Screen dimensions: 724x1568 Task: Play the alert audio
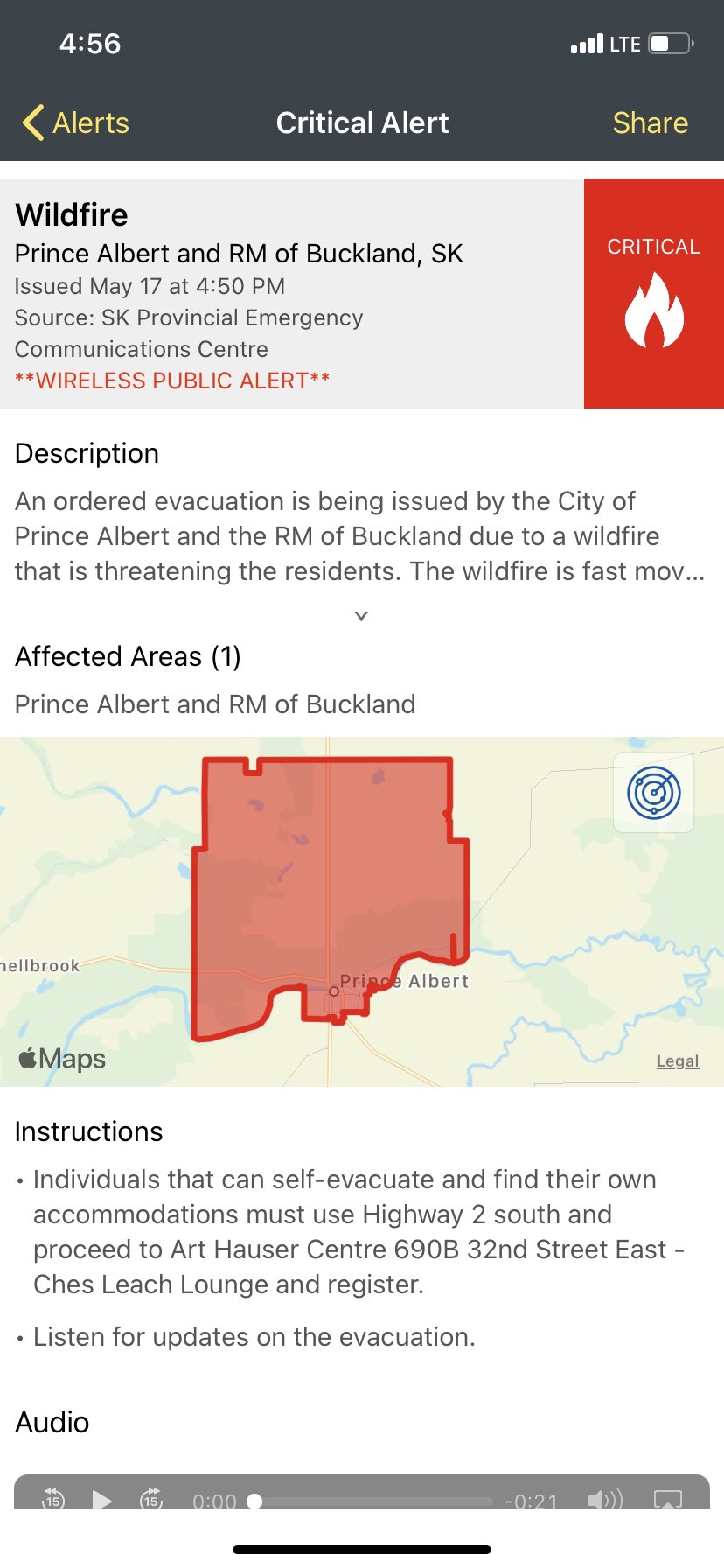click(102, 1500)
